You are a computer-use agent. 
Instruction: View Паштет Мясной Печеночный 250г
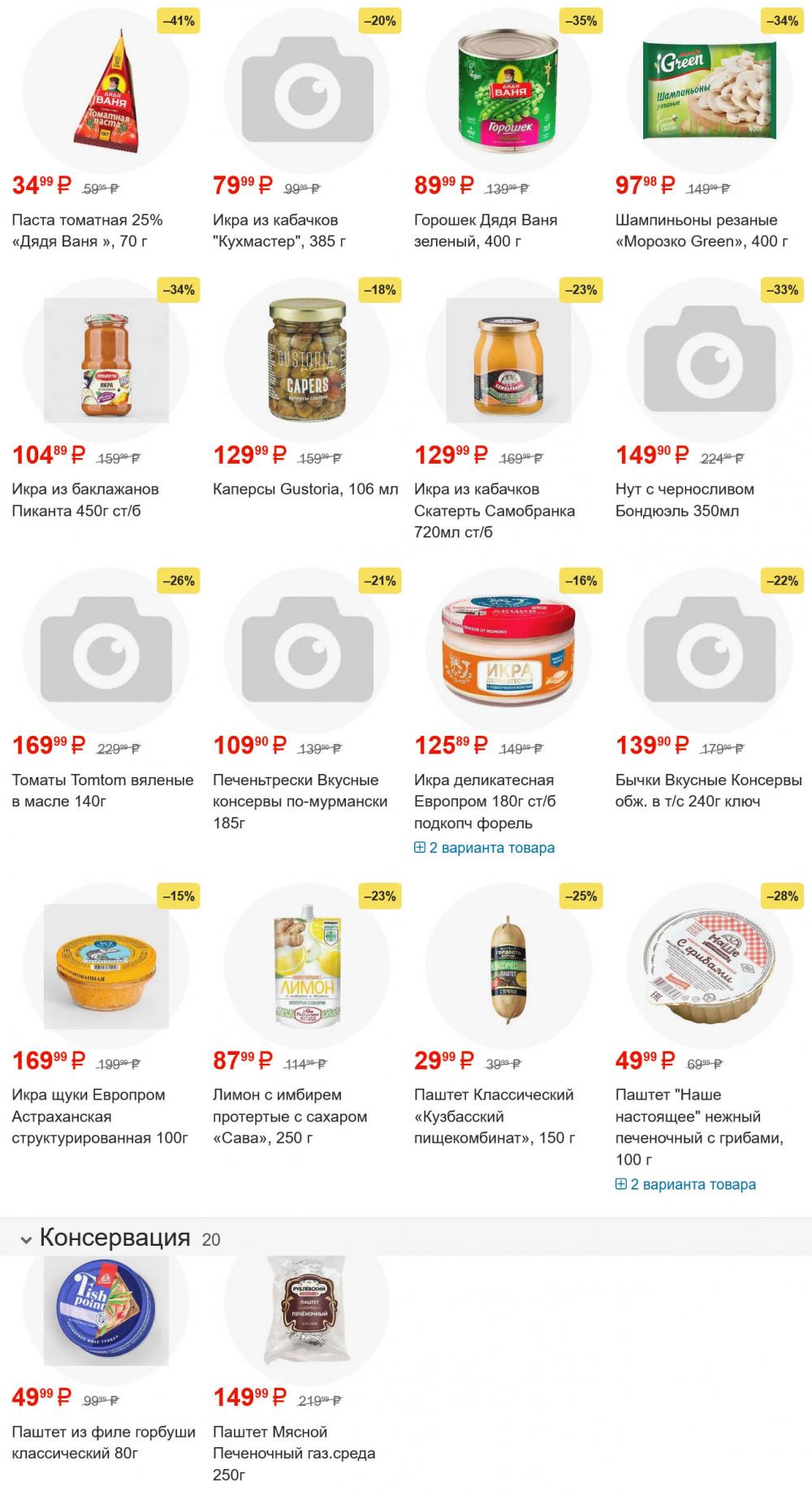tap(293, 1453)
